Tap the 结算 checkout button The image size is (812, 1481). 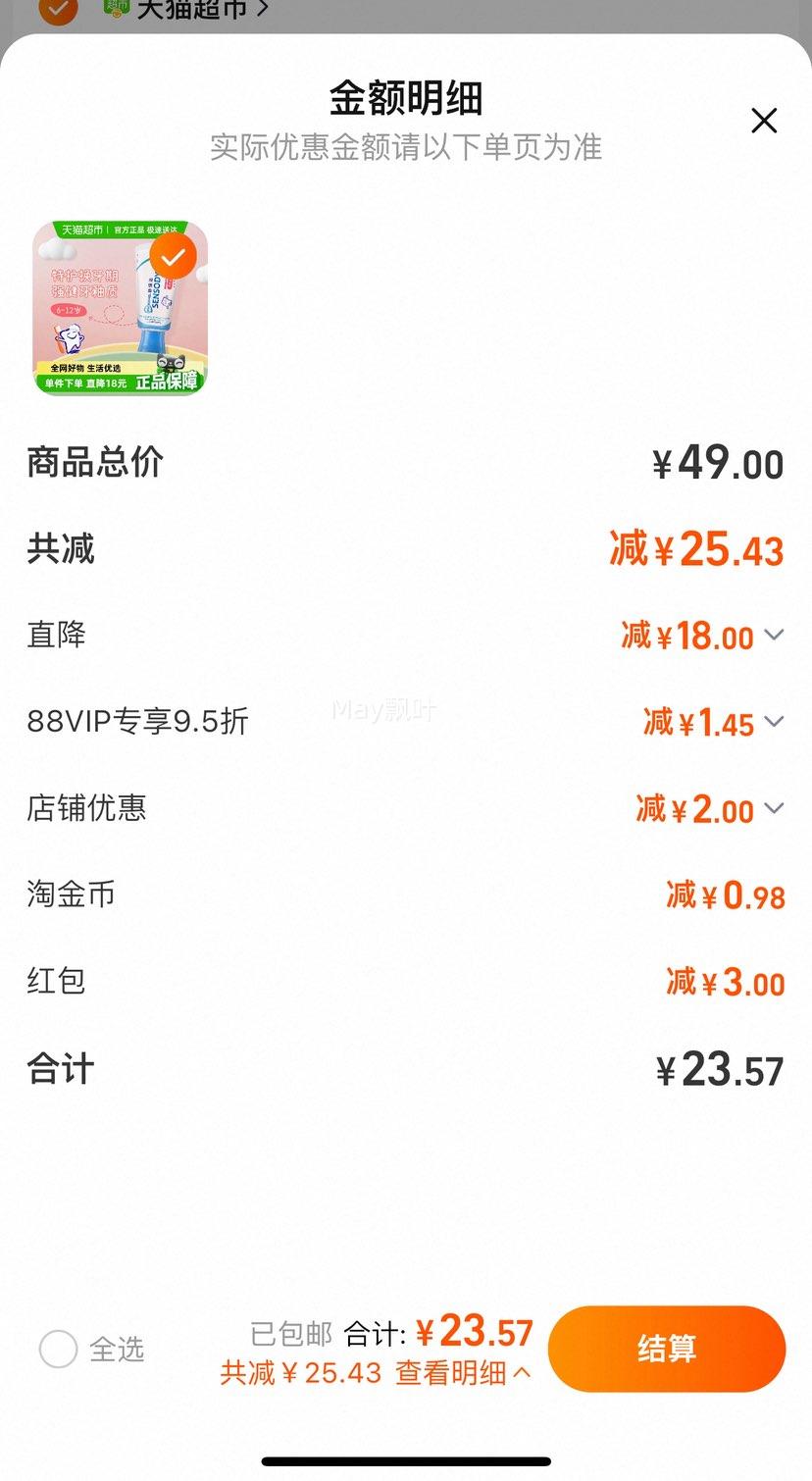[x=667, y=1349]
